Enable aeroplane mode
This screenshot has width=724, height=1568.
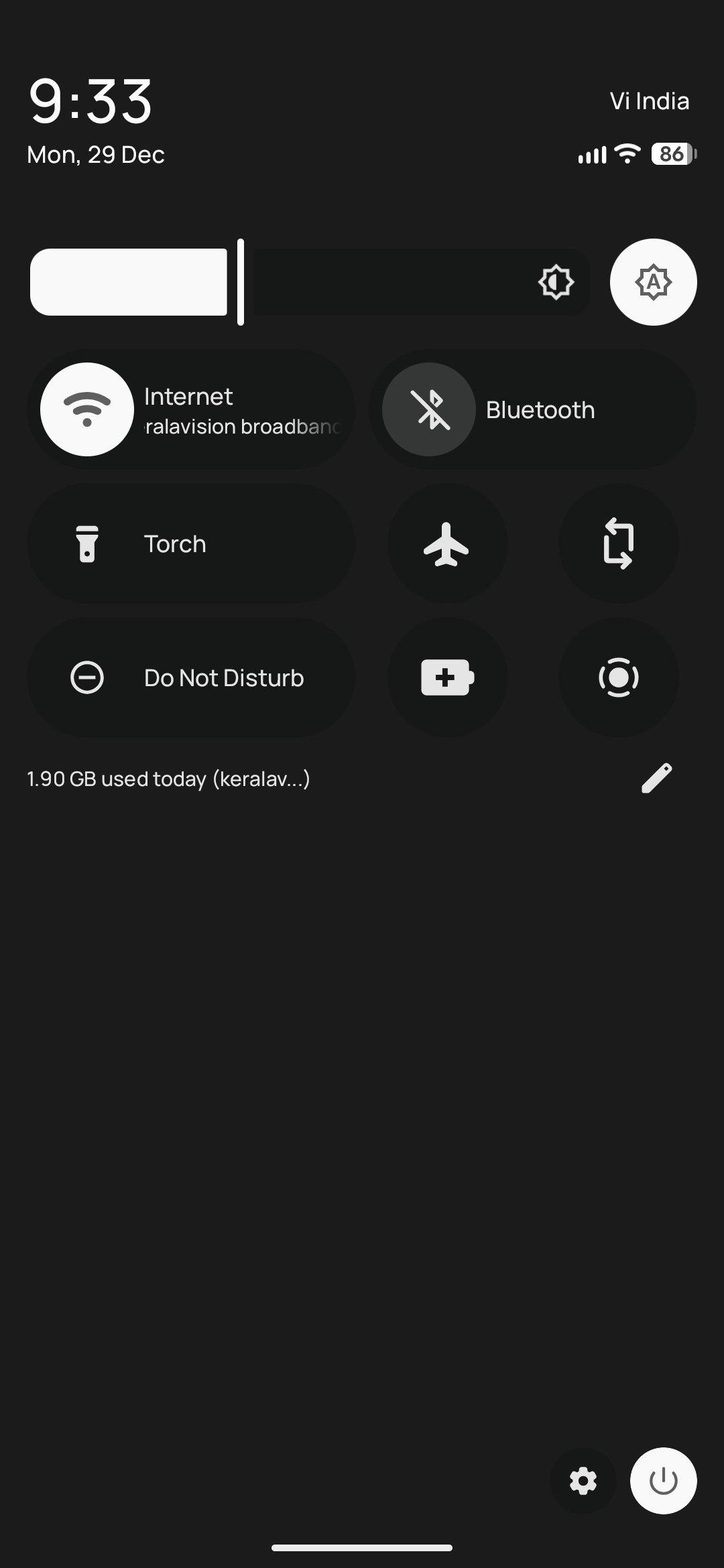447,543
